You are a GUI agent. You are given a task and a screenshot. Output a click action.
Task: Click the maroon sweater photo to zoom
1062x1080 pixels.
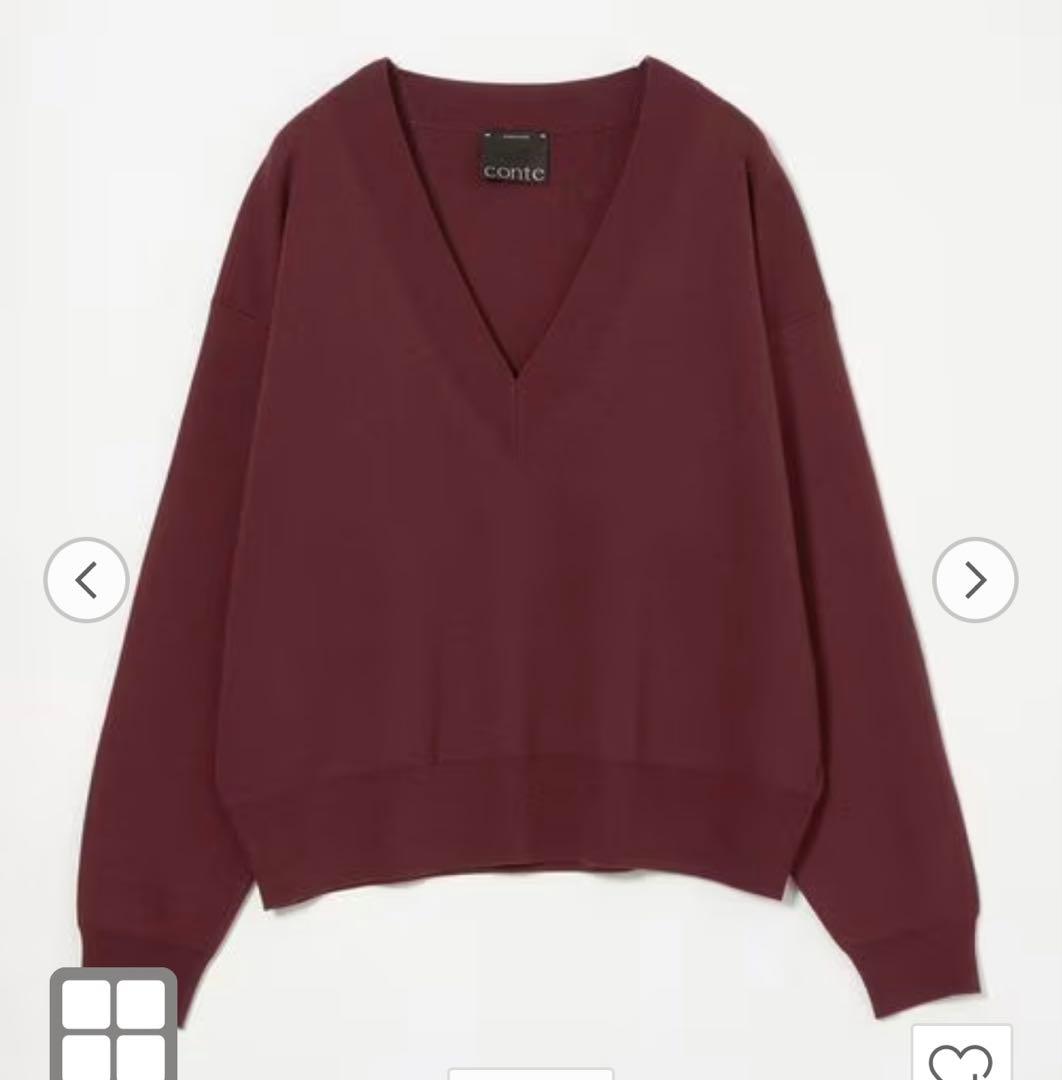[530, 500]
